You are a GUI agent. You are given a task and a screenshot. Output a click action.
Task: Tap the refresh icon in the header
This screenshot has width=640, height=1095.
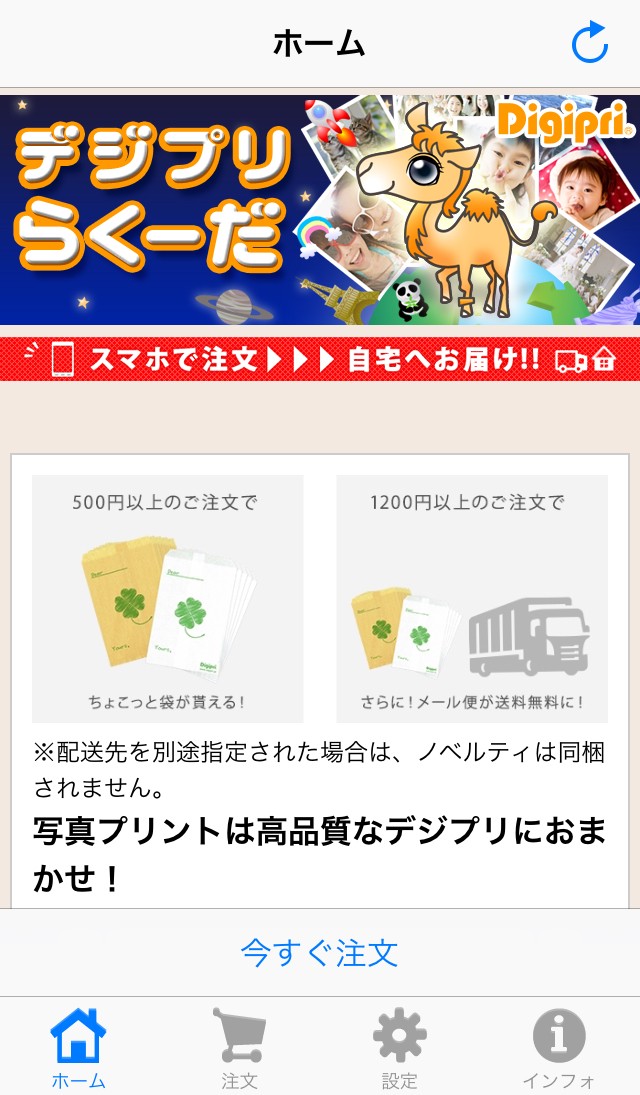[589, 43]
